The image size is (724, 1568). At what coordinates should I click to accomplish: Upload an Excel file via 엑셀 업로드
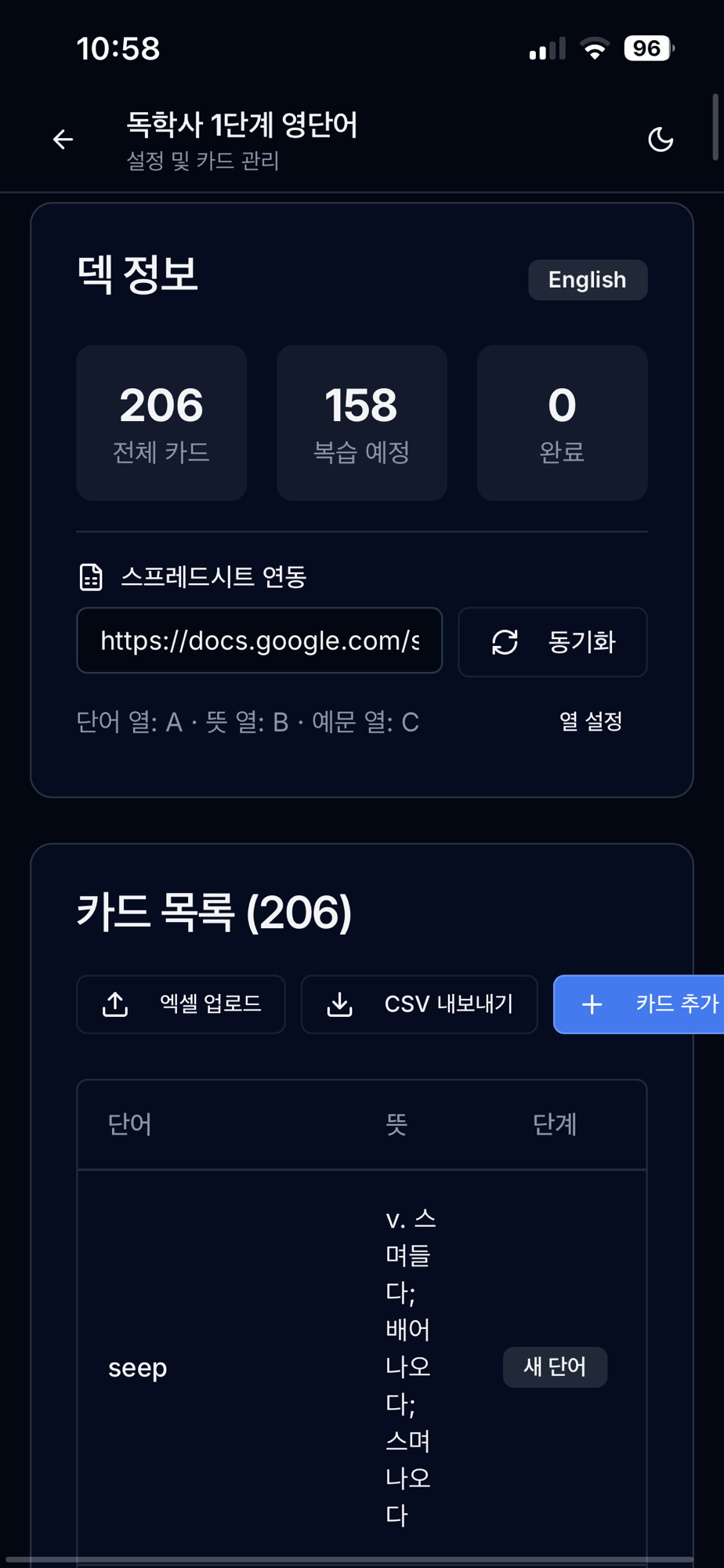coord(181,1004)
